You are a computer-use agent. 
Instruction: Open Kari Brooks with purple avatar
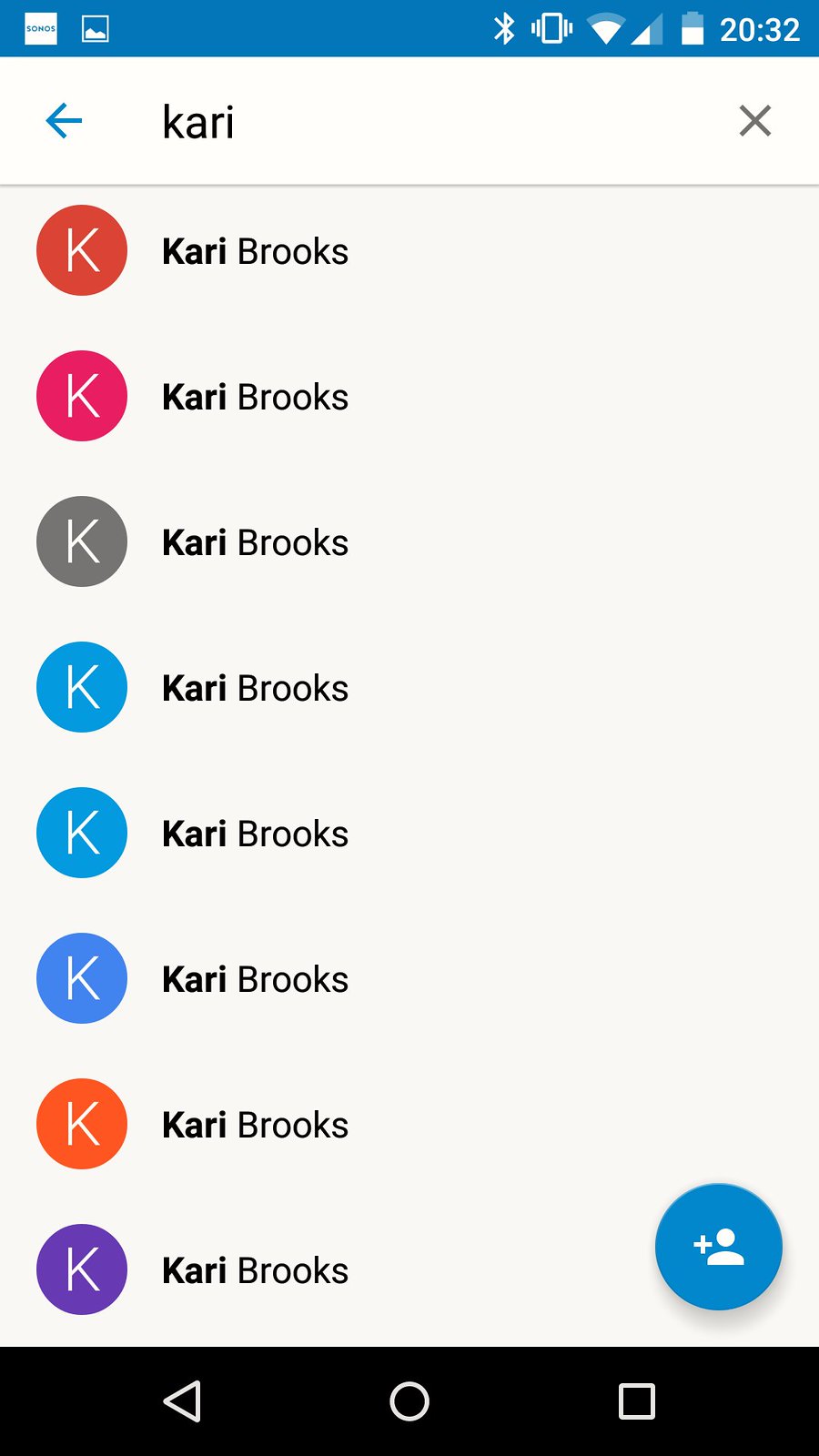point(255,1270)
